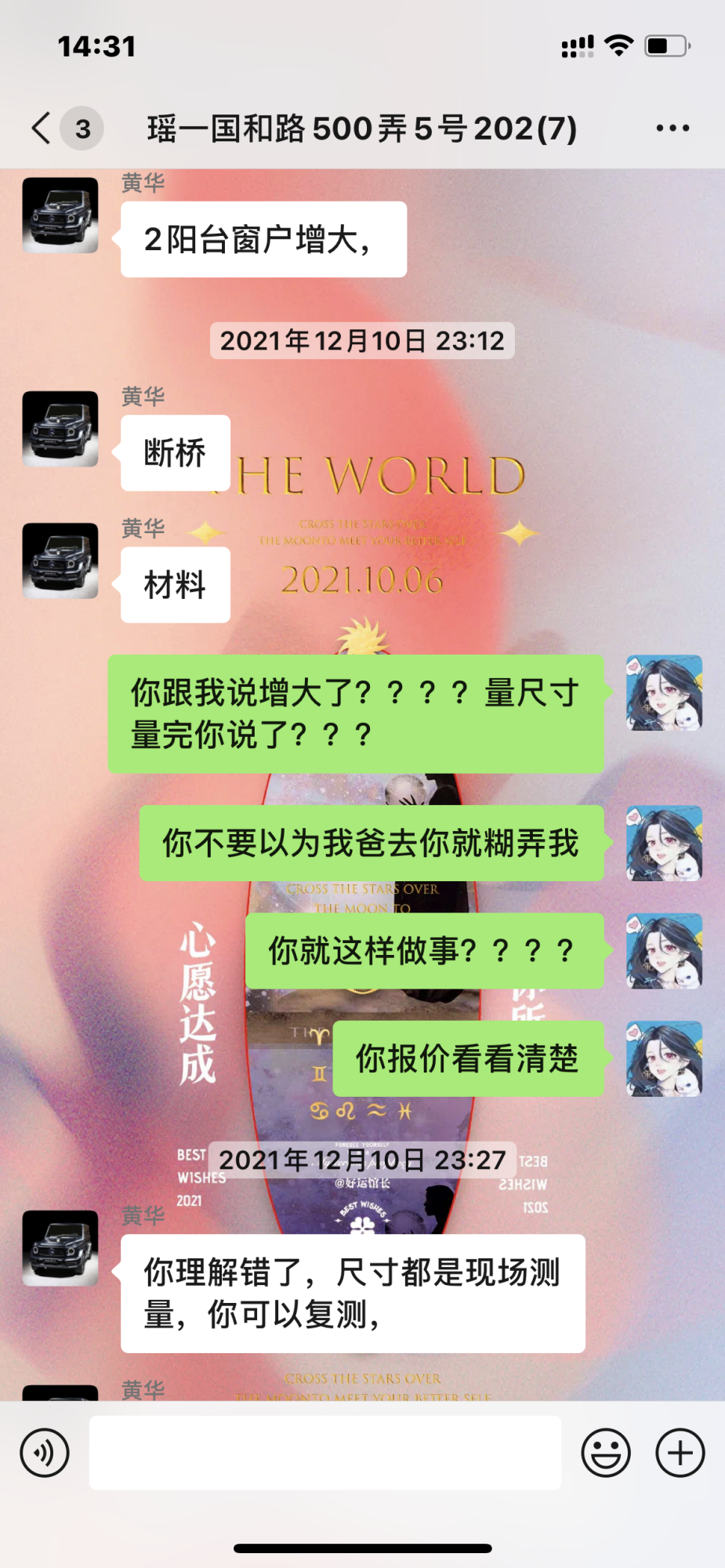Switch to voice message input
Image resolution: width=725 pixels, height=1568 pixels.
click(45, 1453)
